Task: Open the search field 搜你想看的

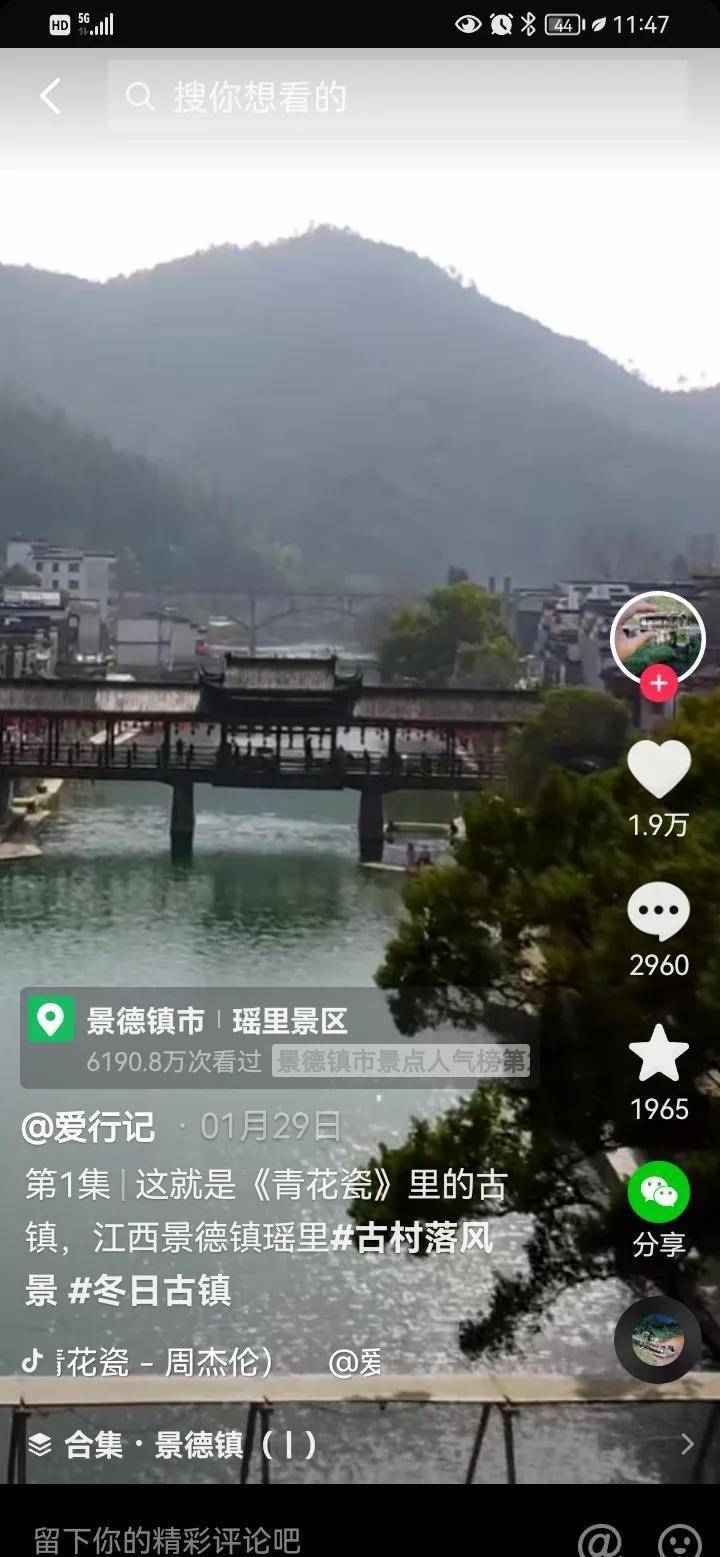Action: (400, 97)
